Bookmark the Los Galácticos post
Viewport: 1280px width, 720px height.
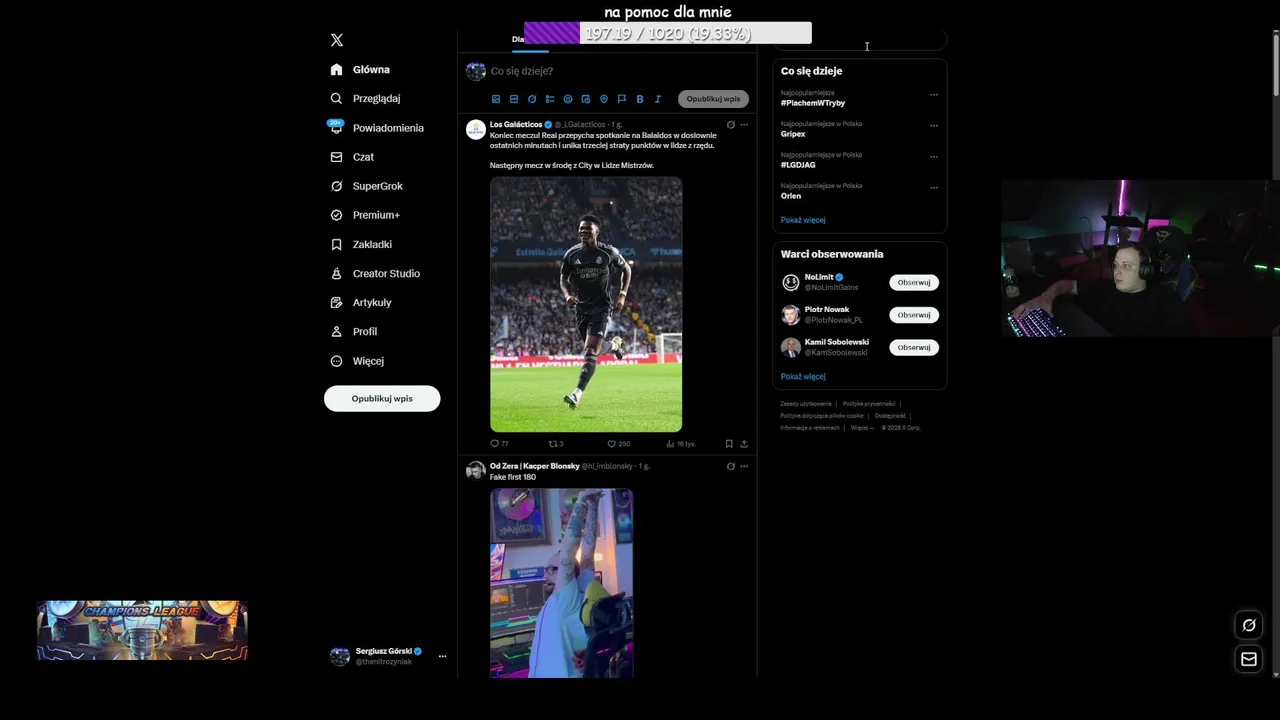click(x=729, y=444)
